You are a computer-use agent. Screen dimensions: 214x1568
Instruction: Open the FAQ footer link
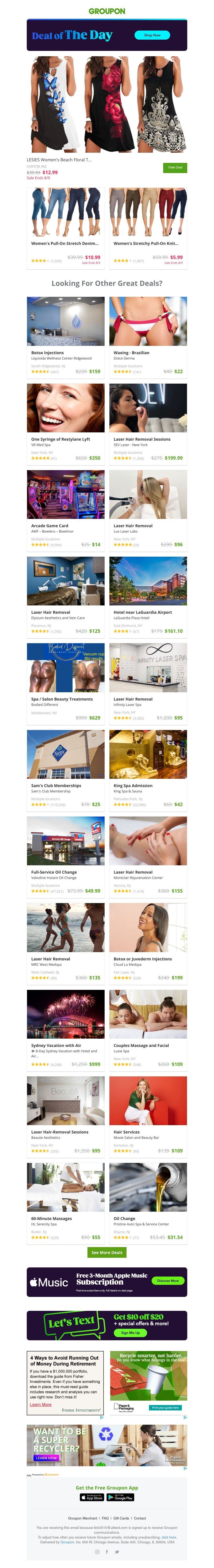[105, 1518]
